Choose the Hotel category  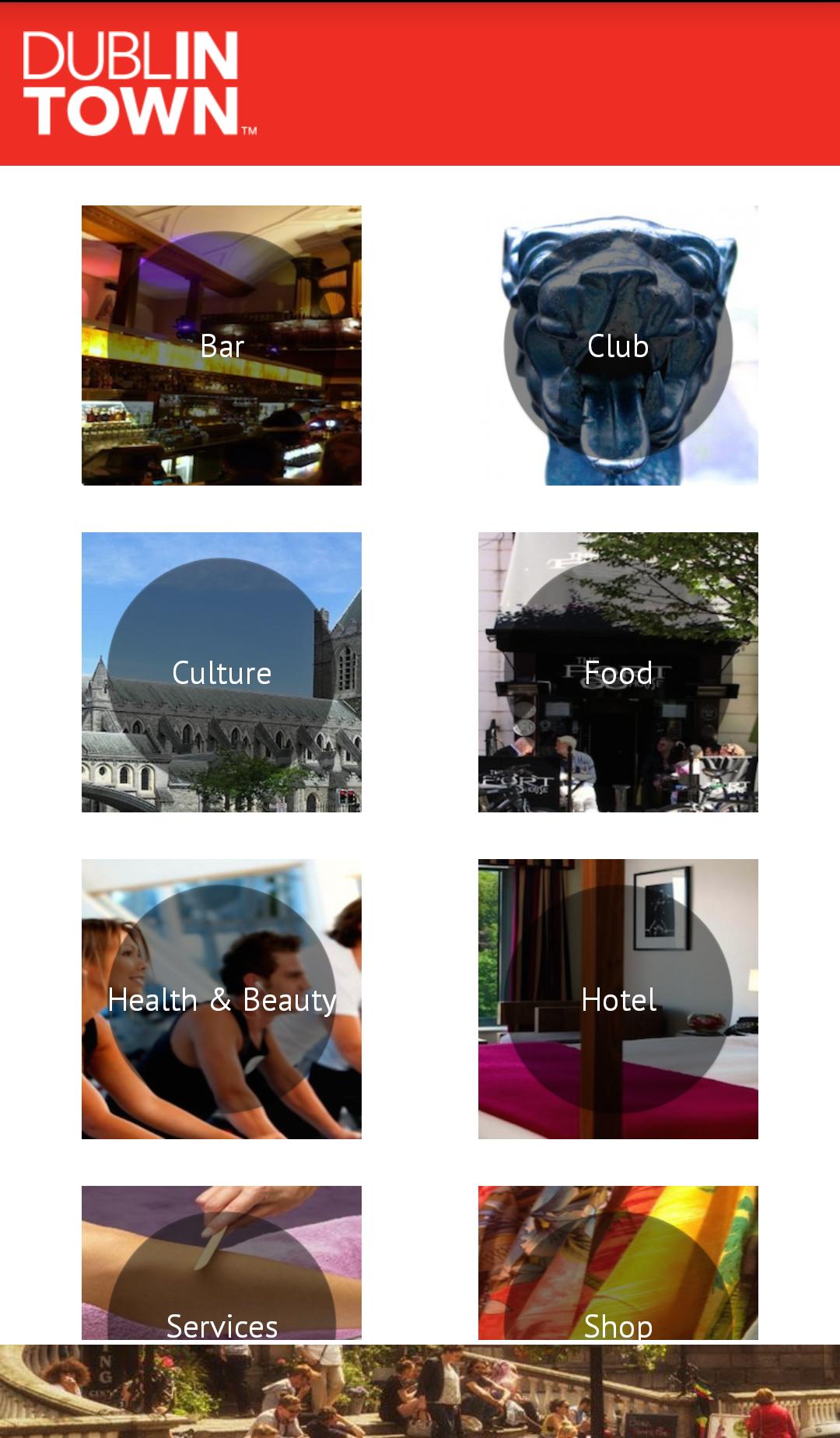[x=618, y=999]
